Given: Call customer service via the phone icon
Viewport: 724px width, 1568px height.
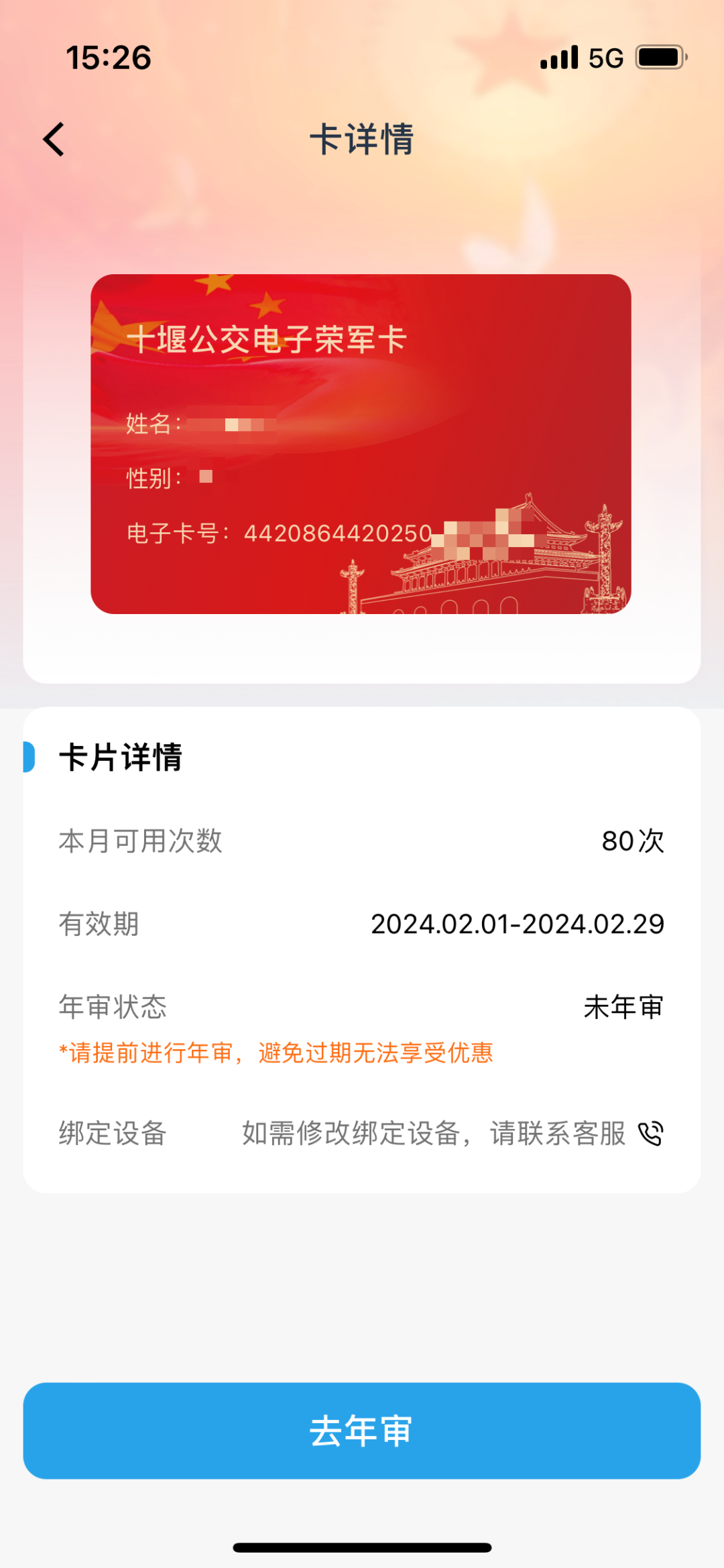Looking at the screenshot, I should [650, 1134].
